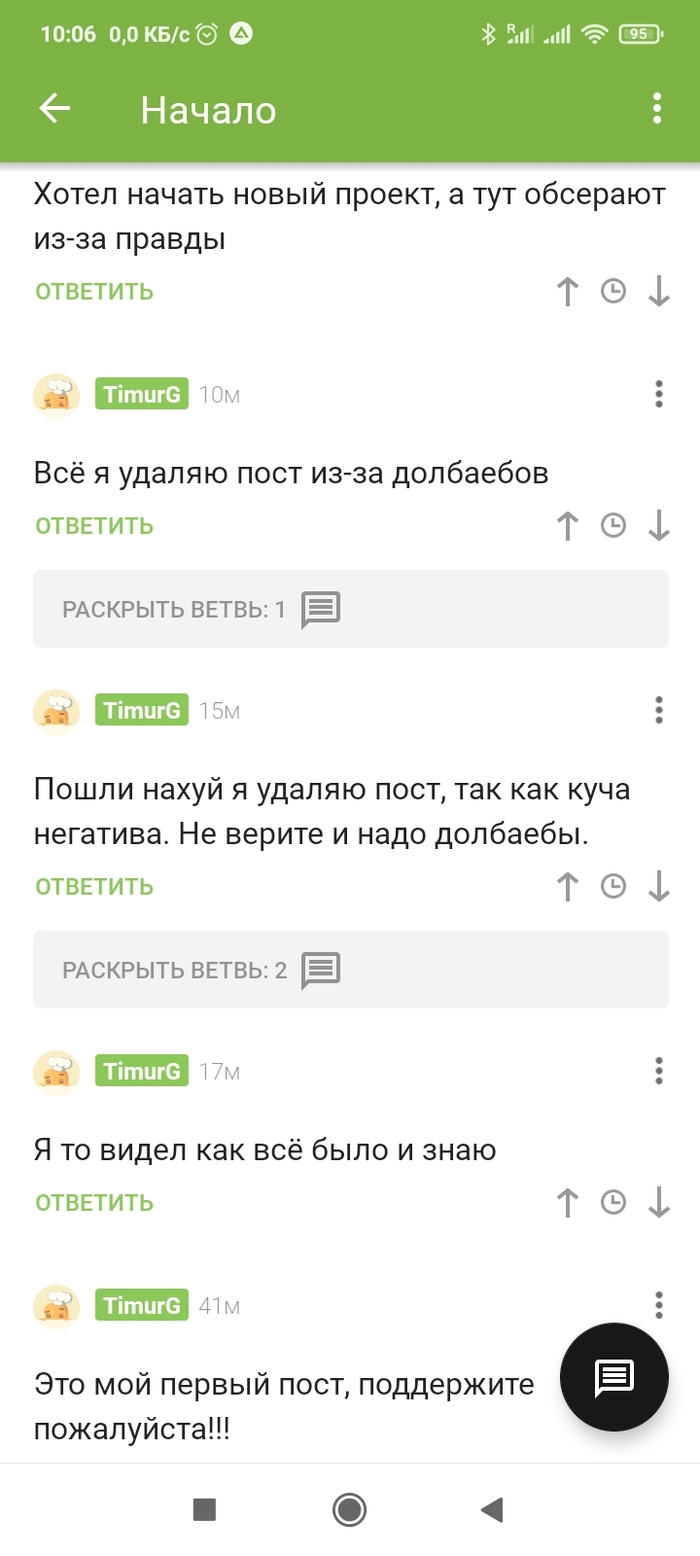Open the options menu on the 17м comment

pyautogui.click(x=658, y=1071)
